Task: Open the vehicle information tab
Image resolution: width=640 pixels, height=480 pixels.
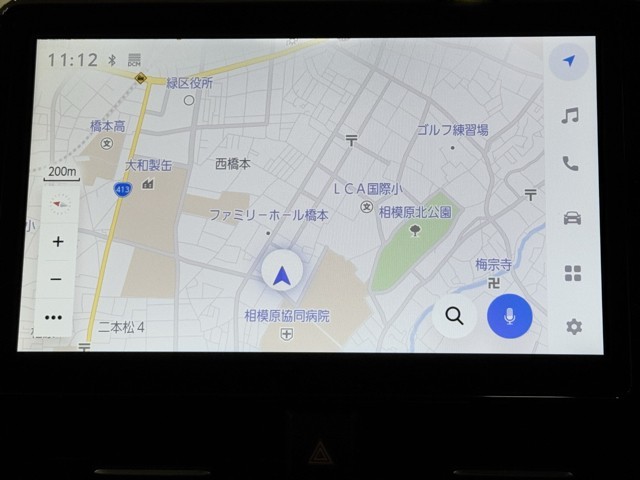Action: [571, 218]
